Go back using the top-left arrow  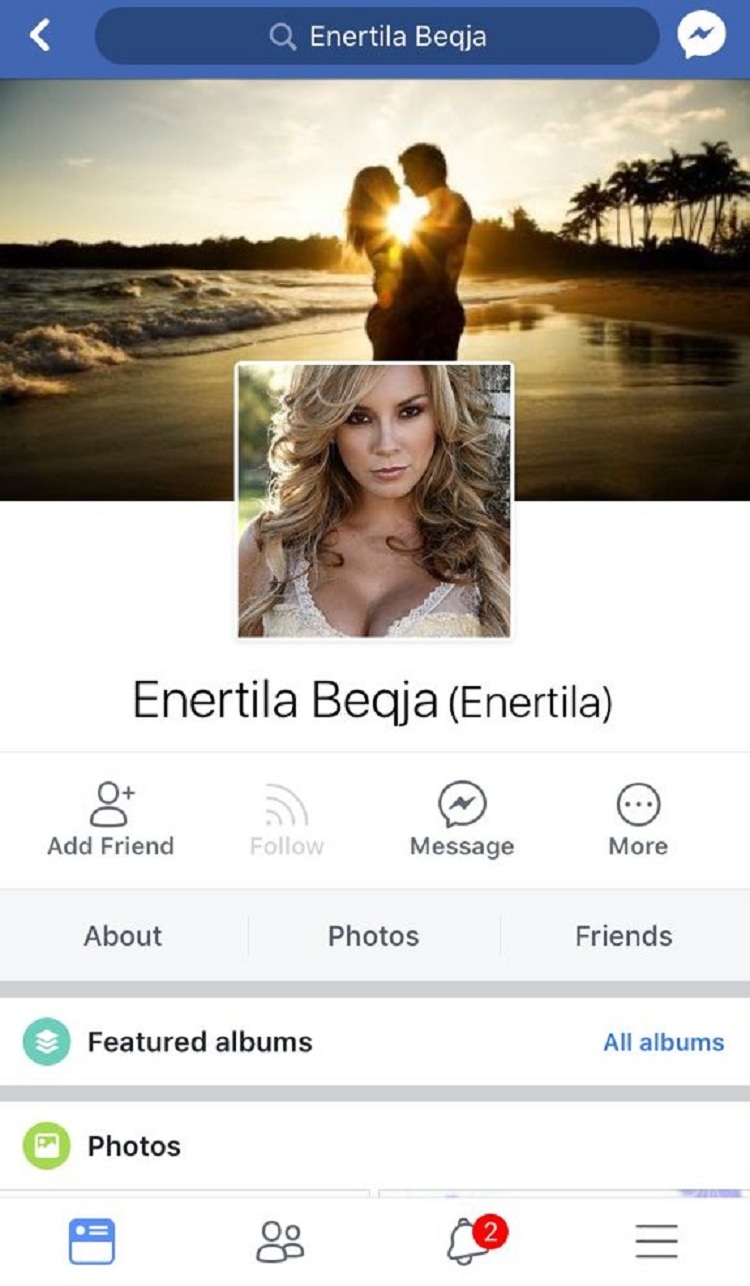[39, 36]
